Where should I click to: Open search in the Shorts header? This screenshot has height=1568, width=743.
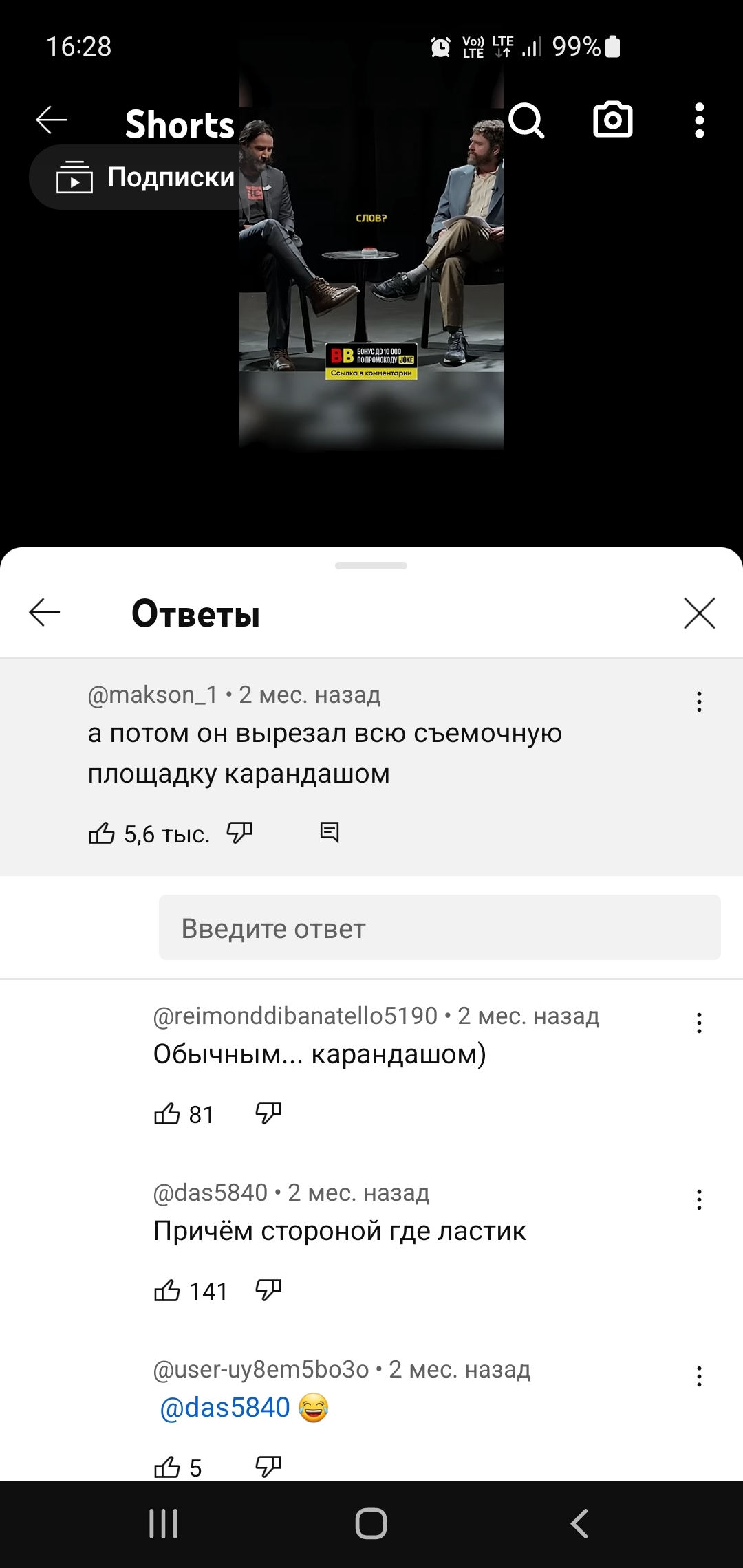pos(526,121)
